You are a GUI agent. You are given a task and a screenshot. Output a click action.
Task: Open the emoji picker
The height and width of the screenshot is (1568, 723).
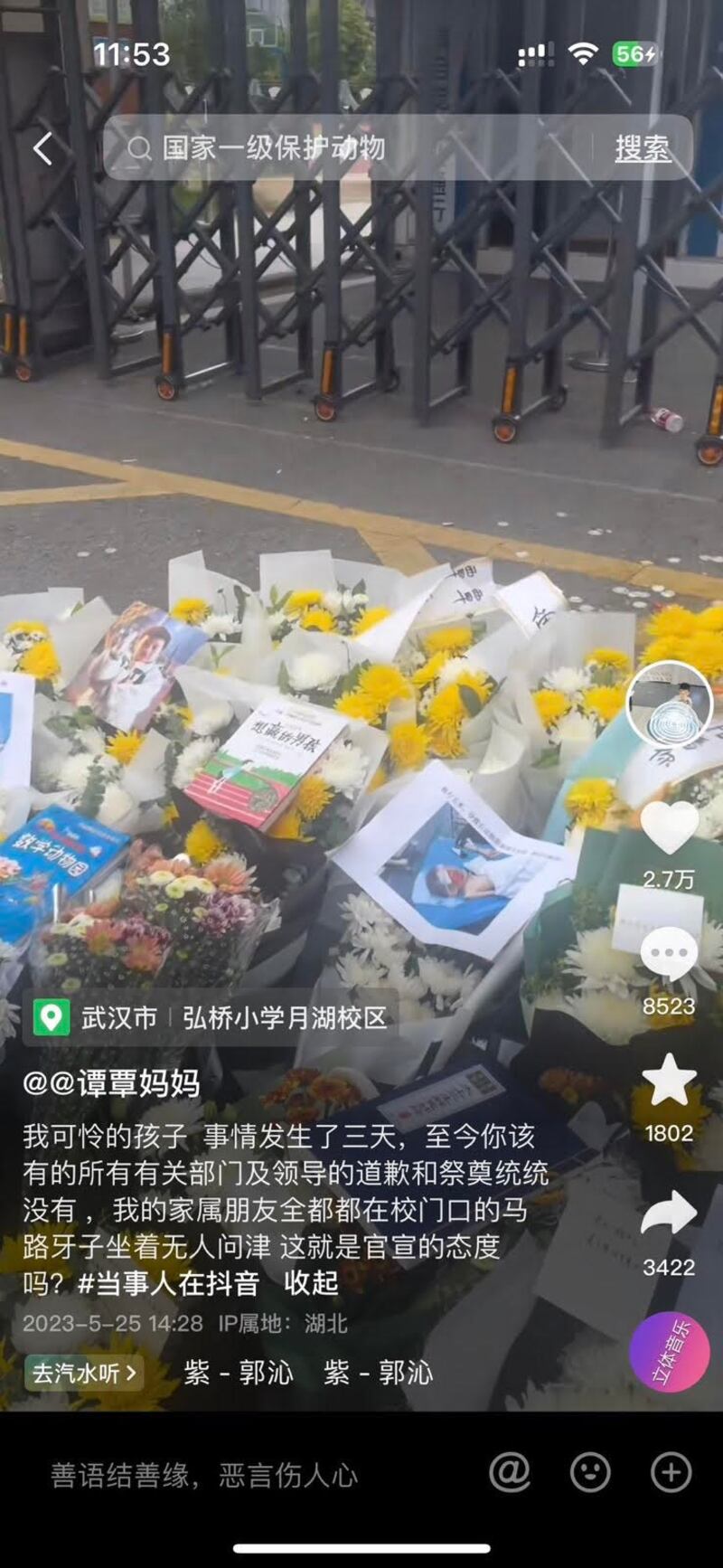tap(590, 1473)
